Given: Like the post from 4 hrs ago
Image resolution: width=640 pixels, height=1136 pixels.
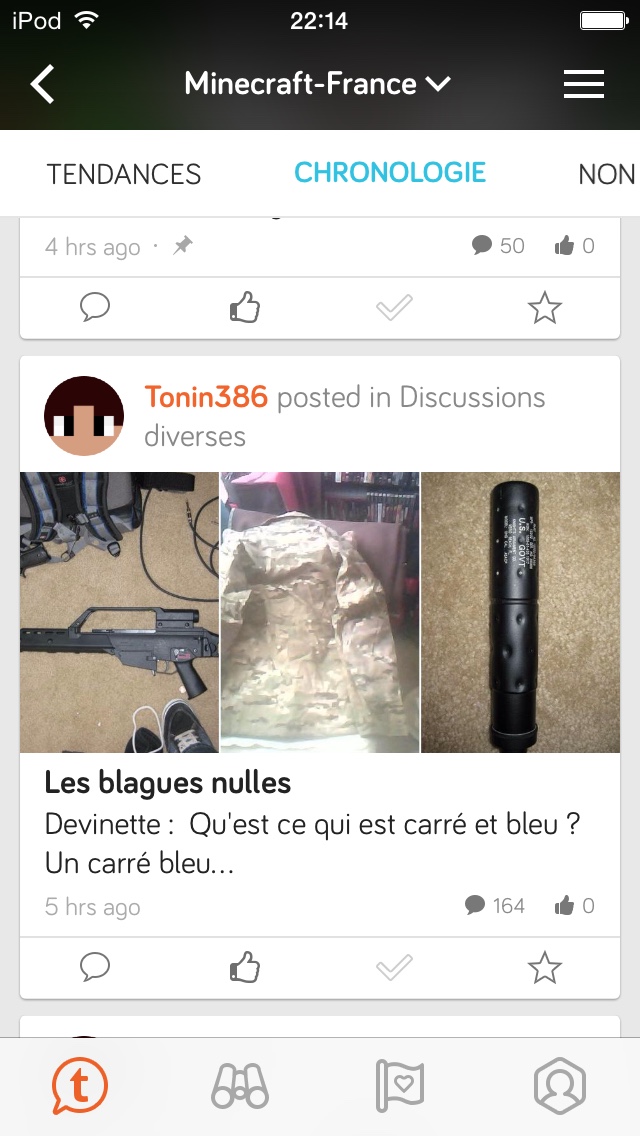Looking at the screenshot, I should click(245, 308).
